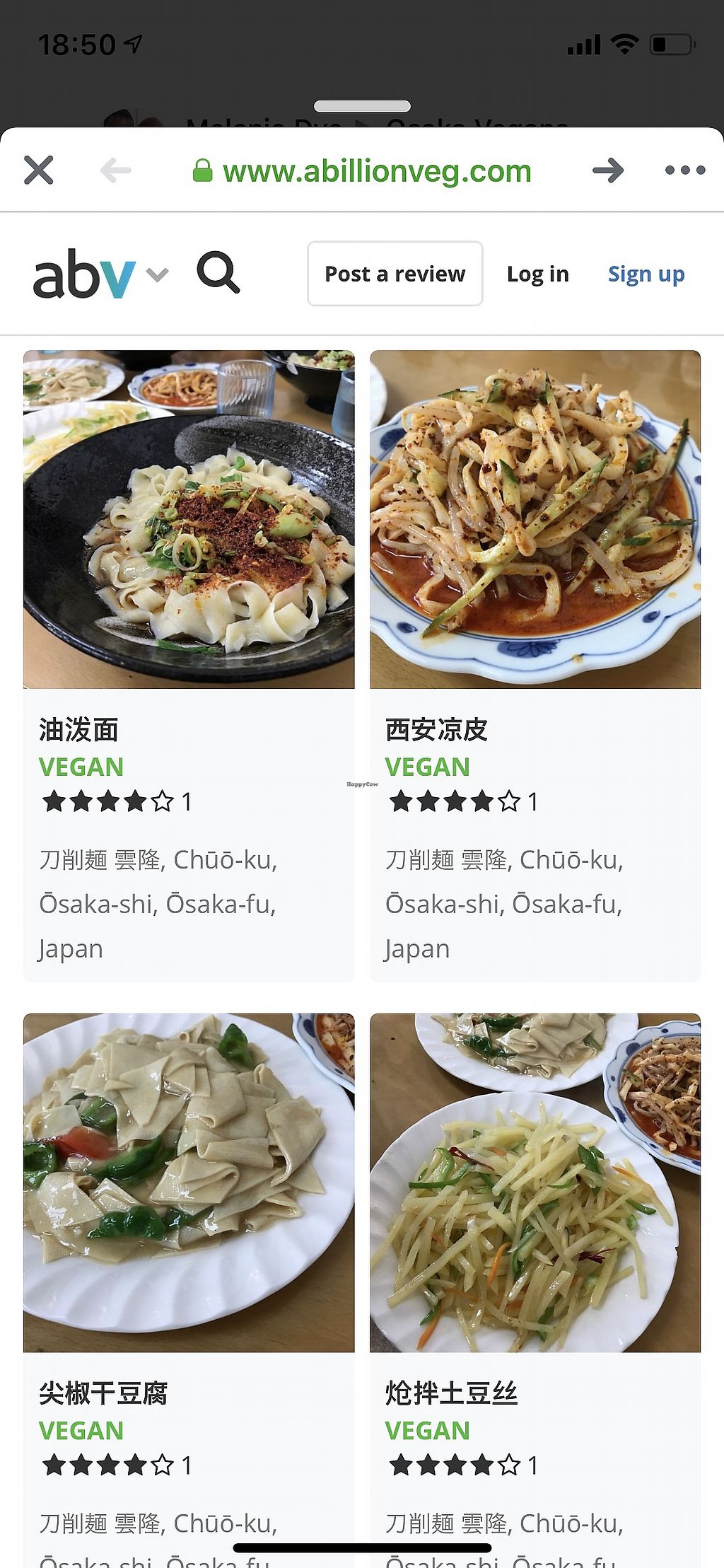
Task: Select Log in
Action: (537, 274)
